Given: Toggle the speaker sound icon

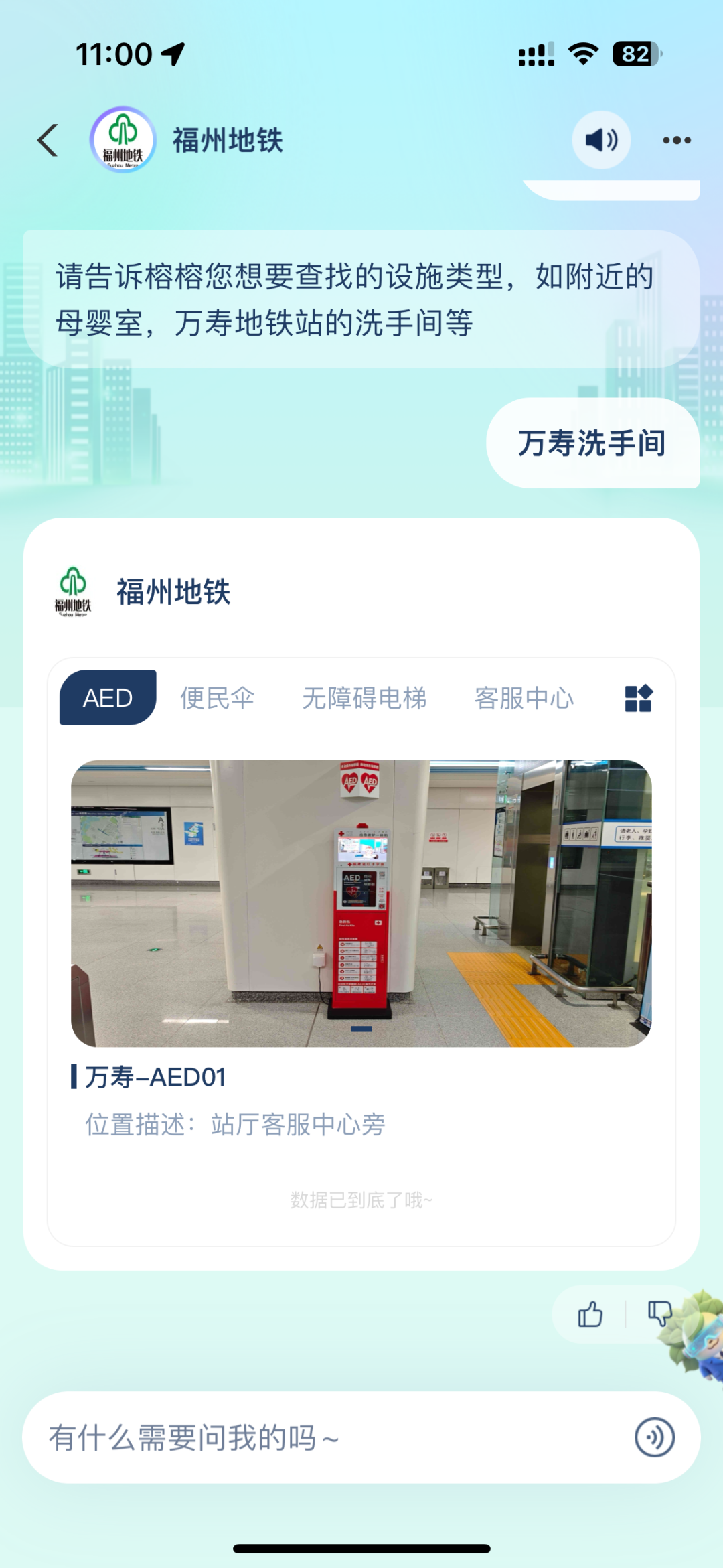Looking at the screenshot, I should pyautogui.click(x=600, y=140).
